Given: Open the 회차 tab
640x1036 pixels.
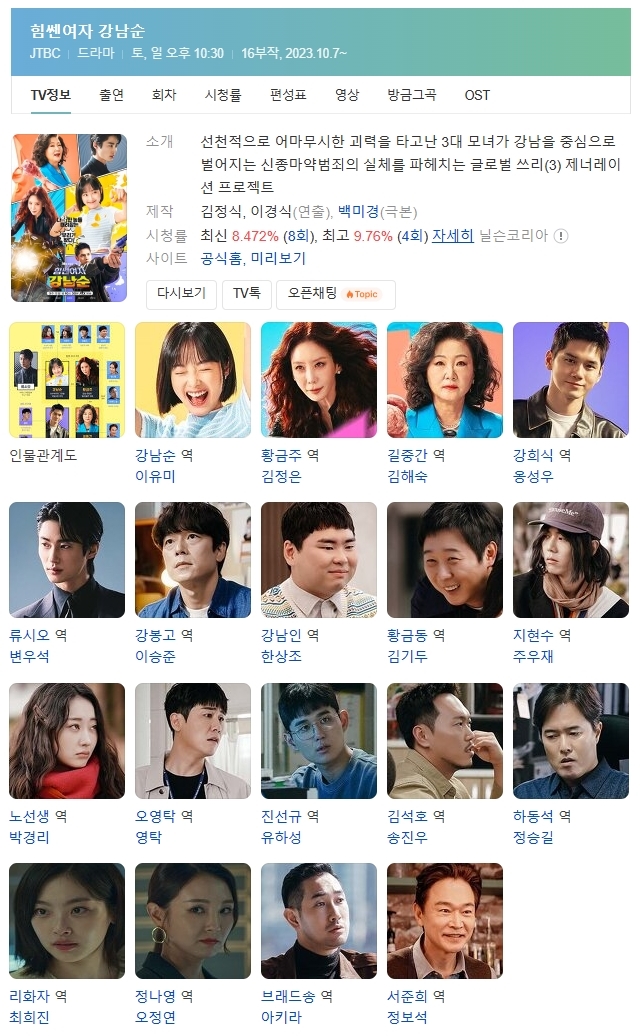Looking at the screenshot, I should coord(164,95).
